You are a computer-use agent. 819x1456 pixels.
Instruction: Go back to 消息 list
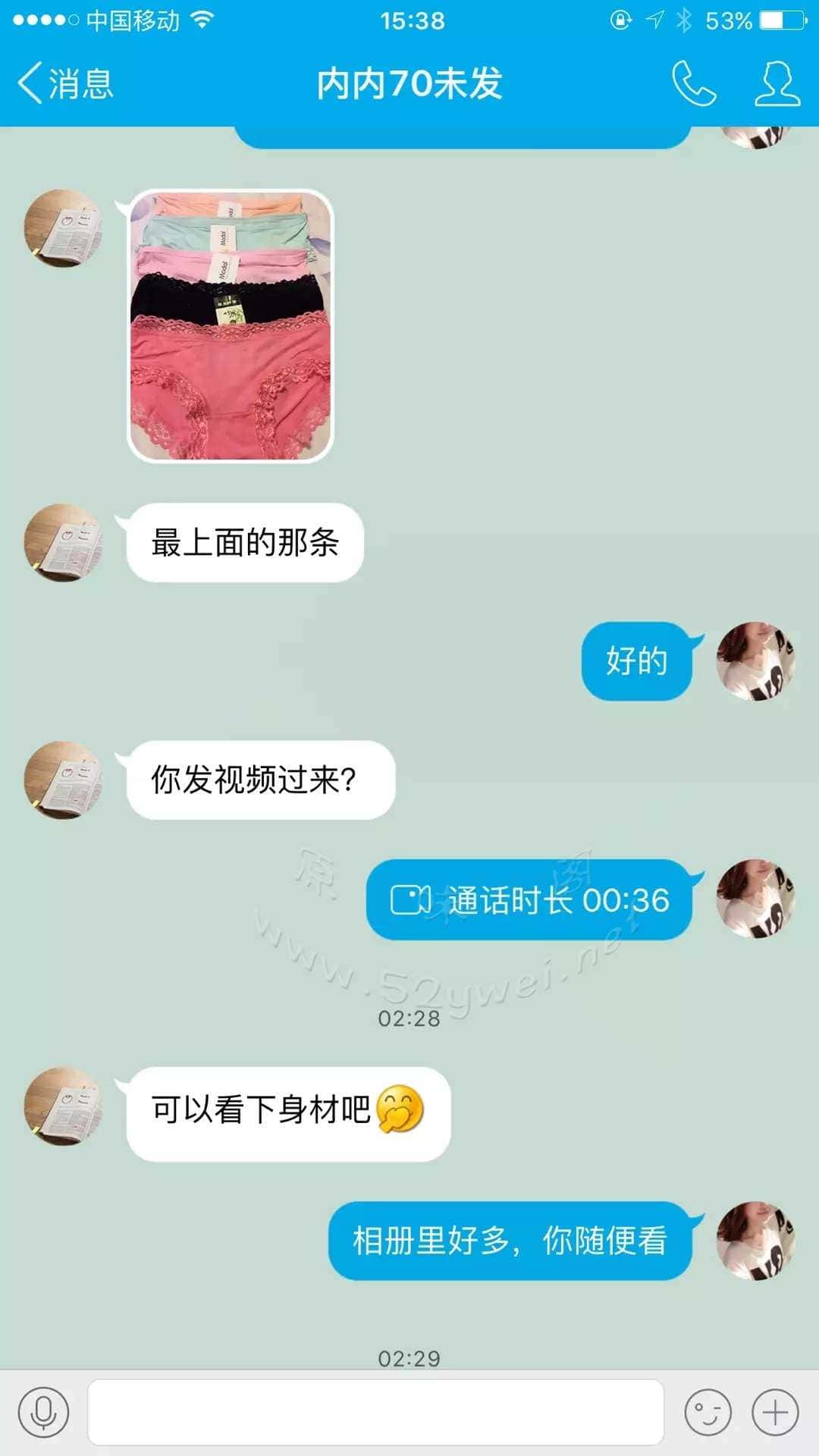pyautogui.click(x=64, y=83)
